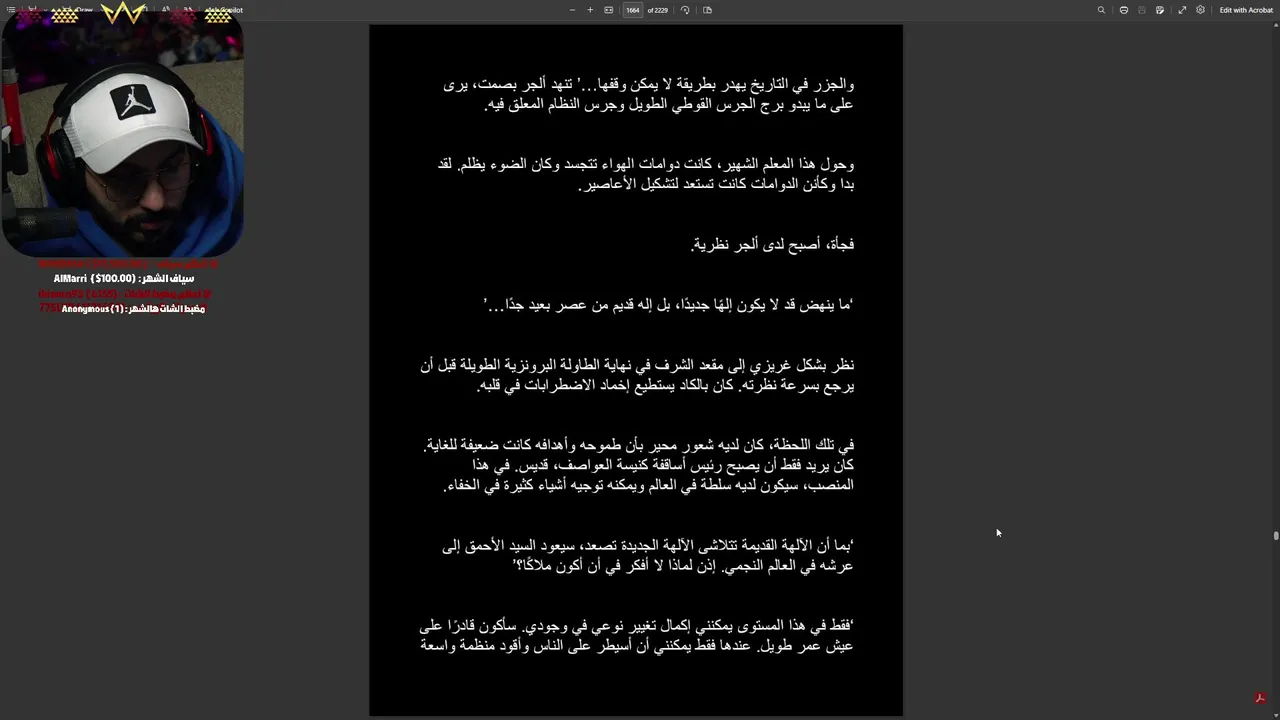Search within the PDF document

(1101, 10)
